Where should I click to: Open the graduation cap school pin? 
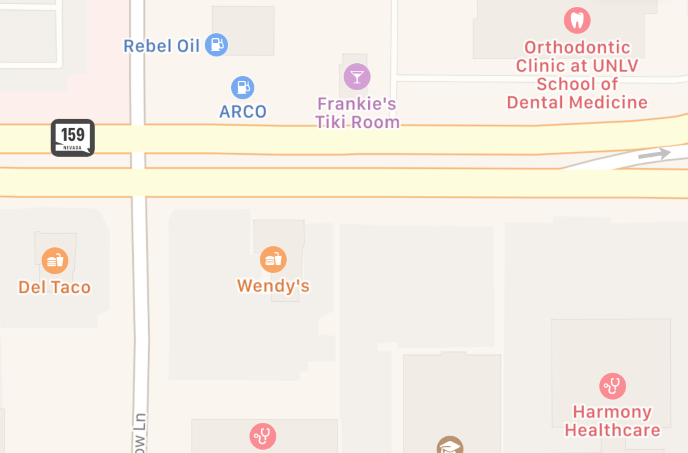tap(449, 445)
